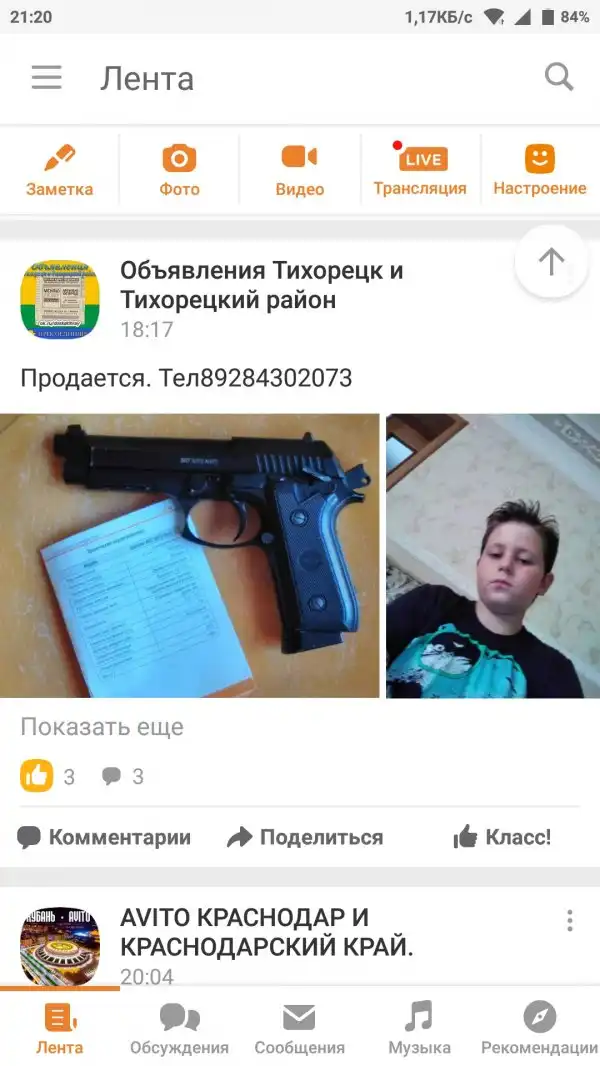
Task: Open the overflow menu on AVITO Краснодар post
Action: (569, 921)
